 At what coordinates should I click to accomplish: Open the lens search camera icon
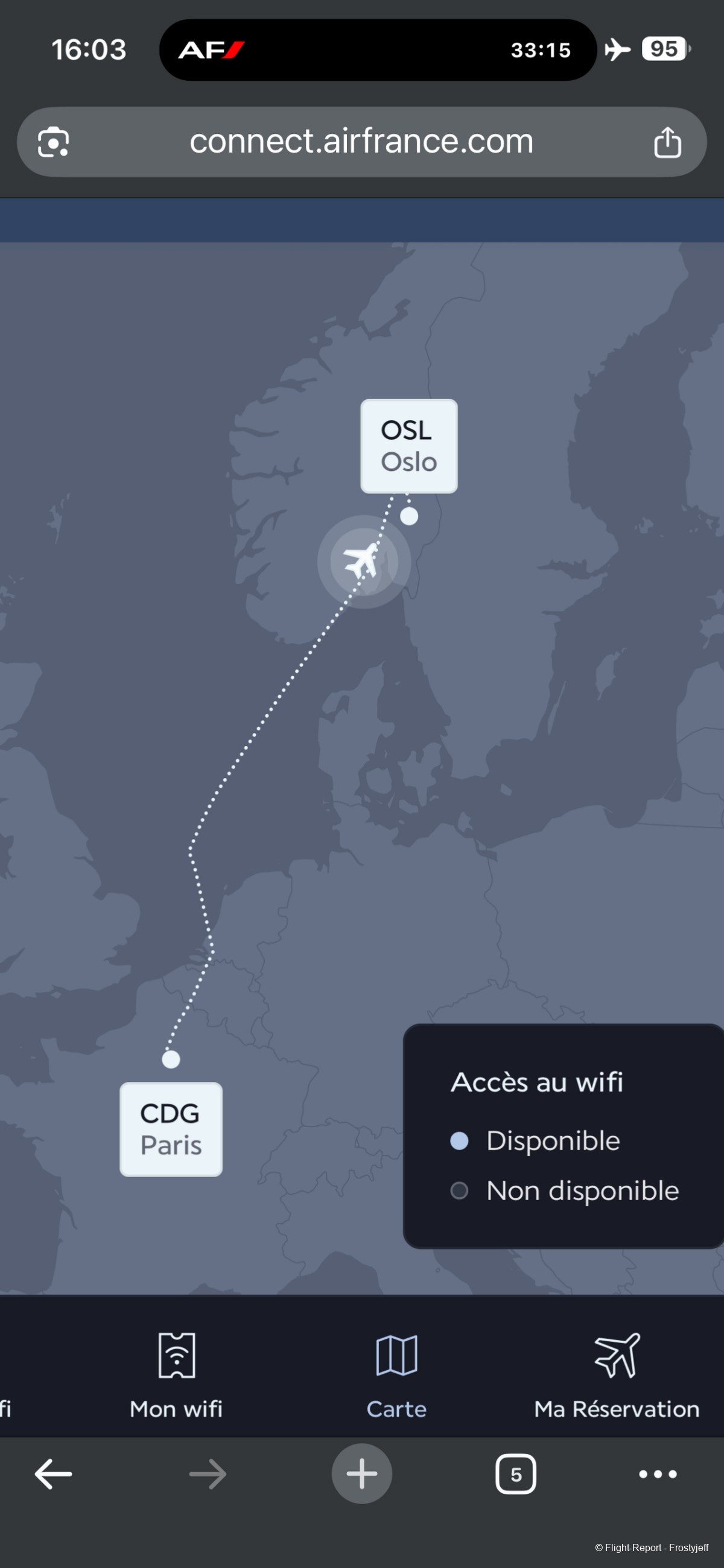(54, 142)
